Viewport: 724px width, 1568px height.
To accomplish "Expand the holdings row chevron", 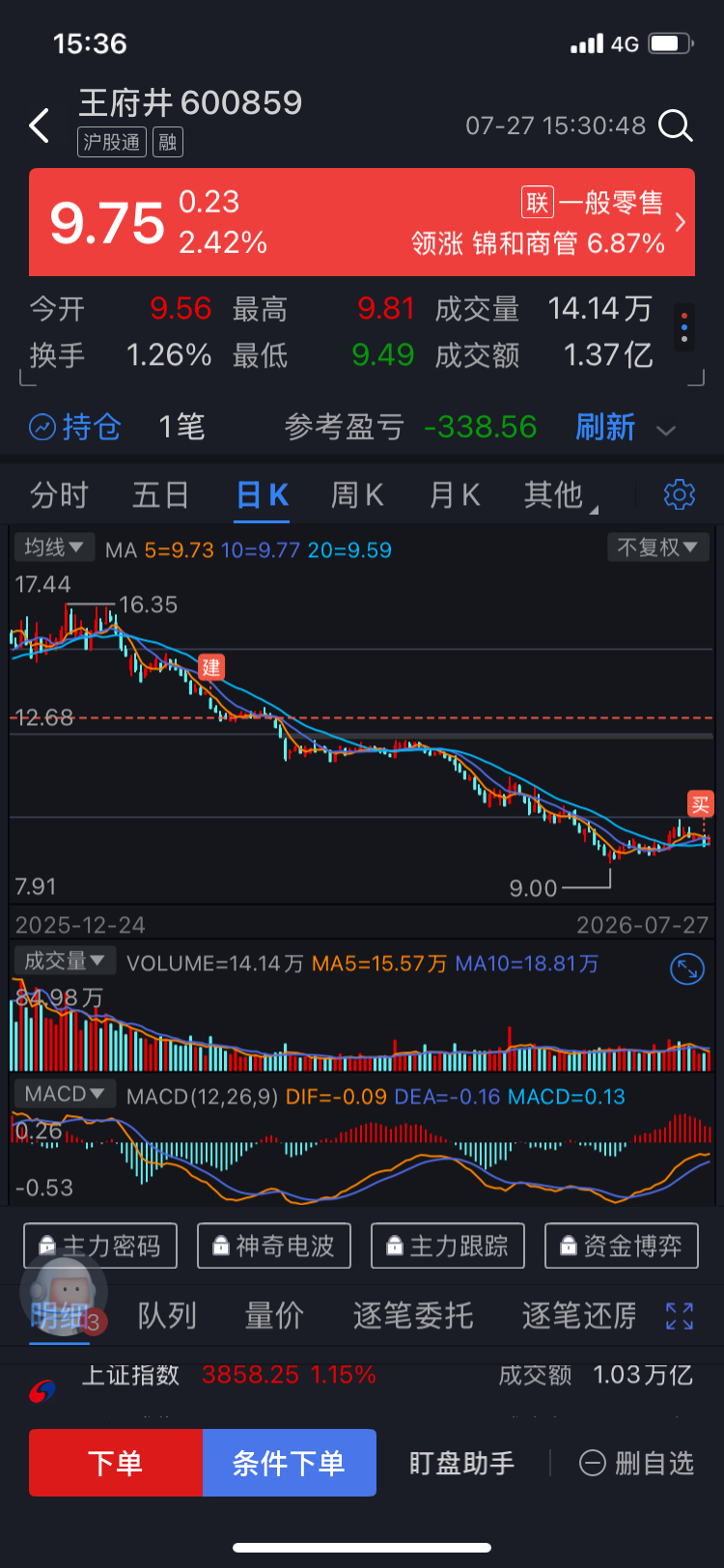I will (666, 430).
